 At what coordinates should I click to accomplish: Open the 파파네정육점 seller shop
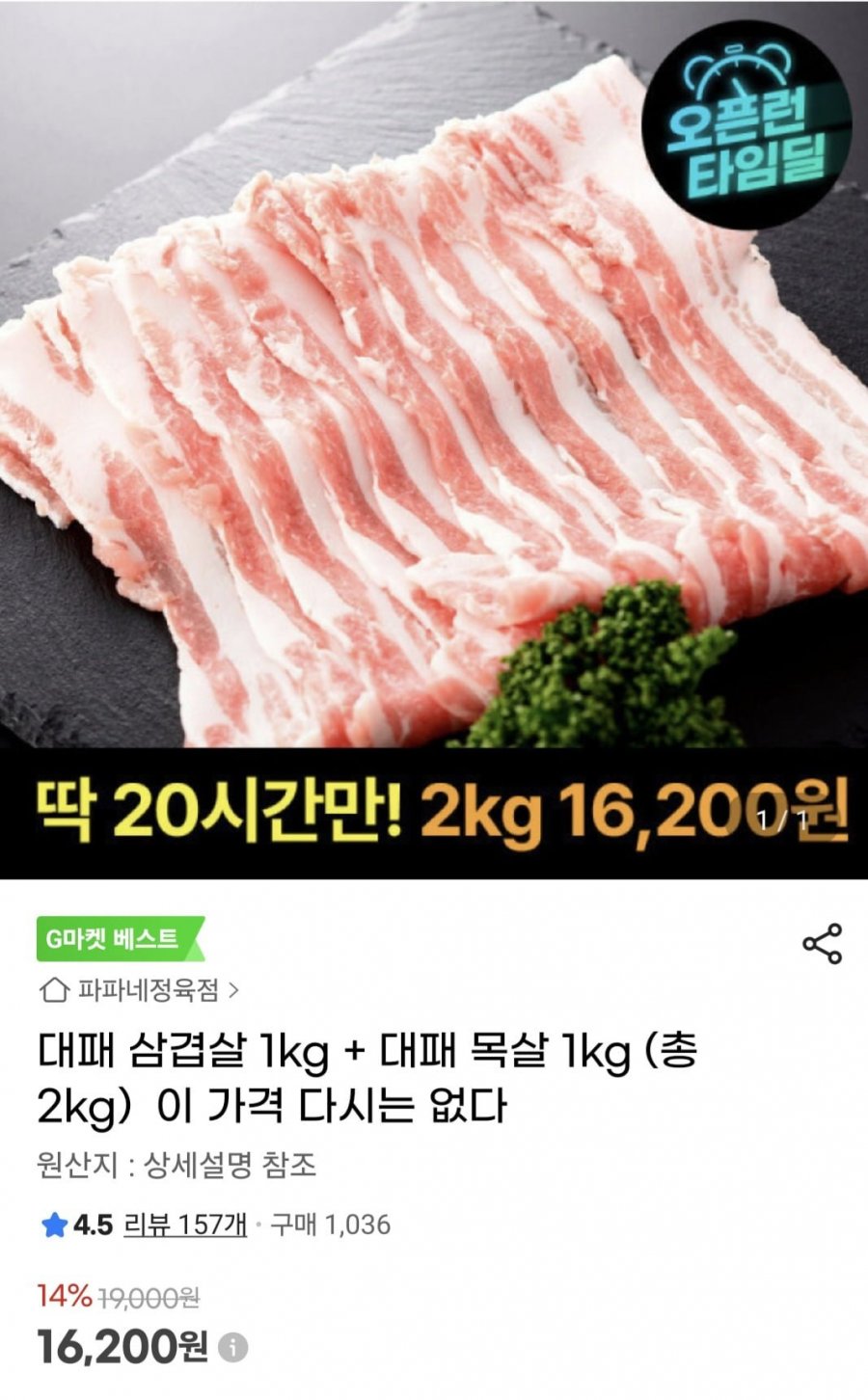tap(139, 989)
